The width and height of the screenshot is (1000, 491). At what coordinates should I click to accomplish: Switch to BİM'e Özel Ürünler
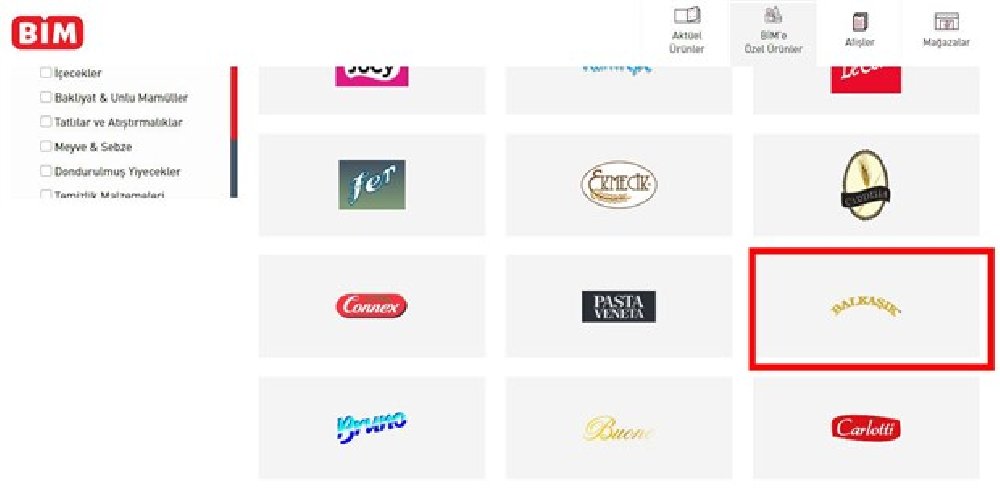(773, 31)
